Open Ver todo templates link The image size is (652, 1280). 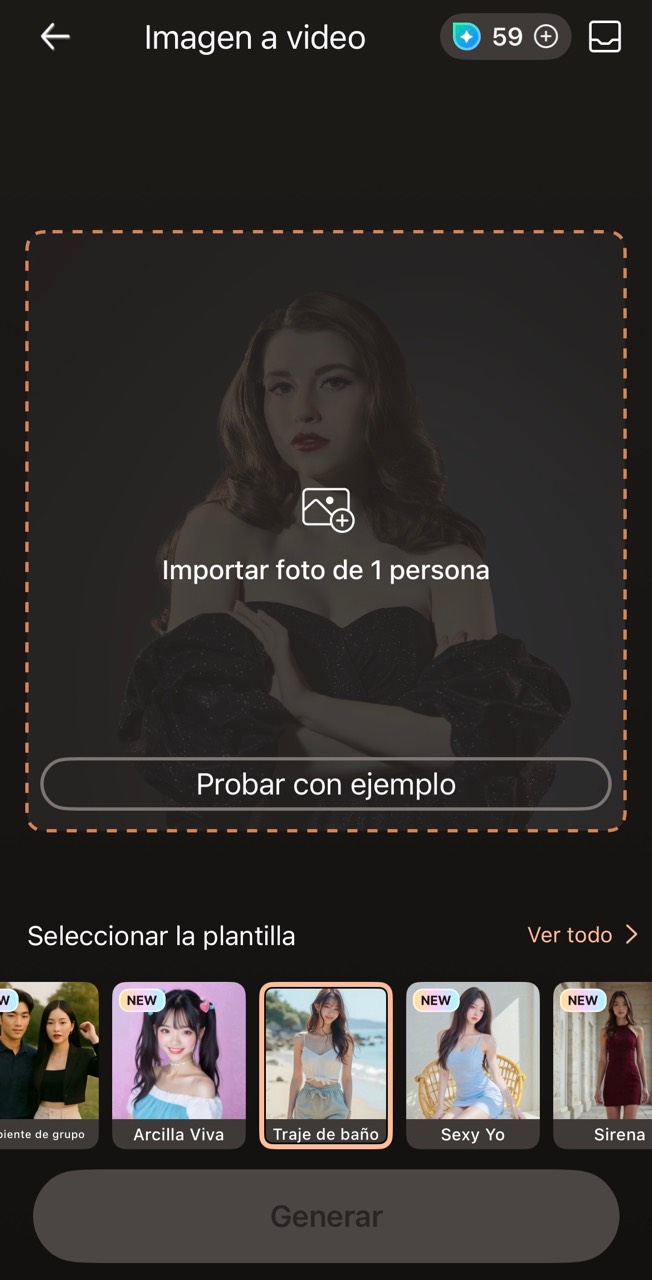[582, 935]
